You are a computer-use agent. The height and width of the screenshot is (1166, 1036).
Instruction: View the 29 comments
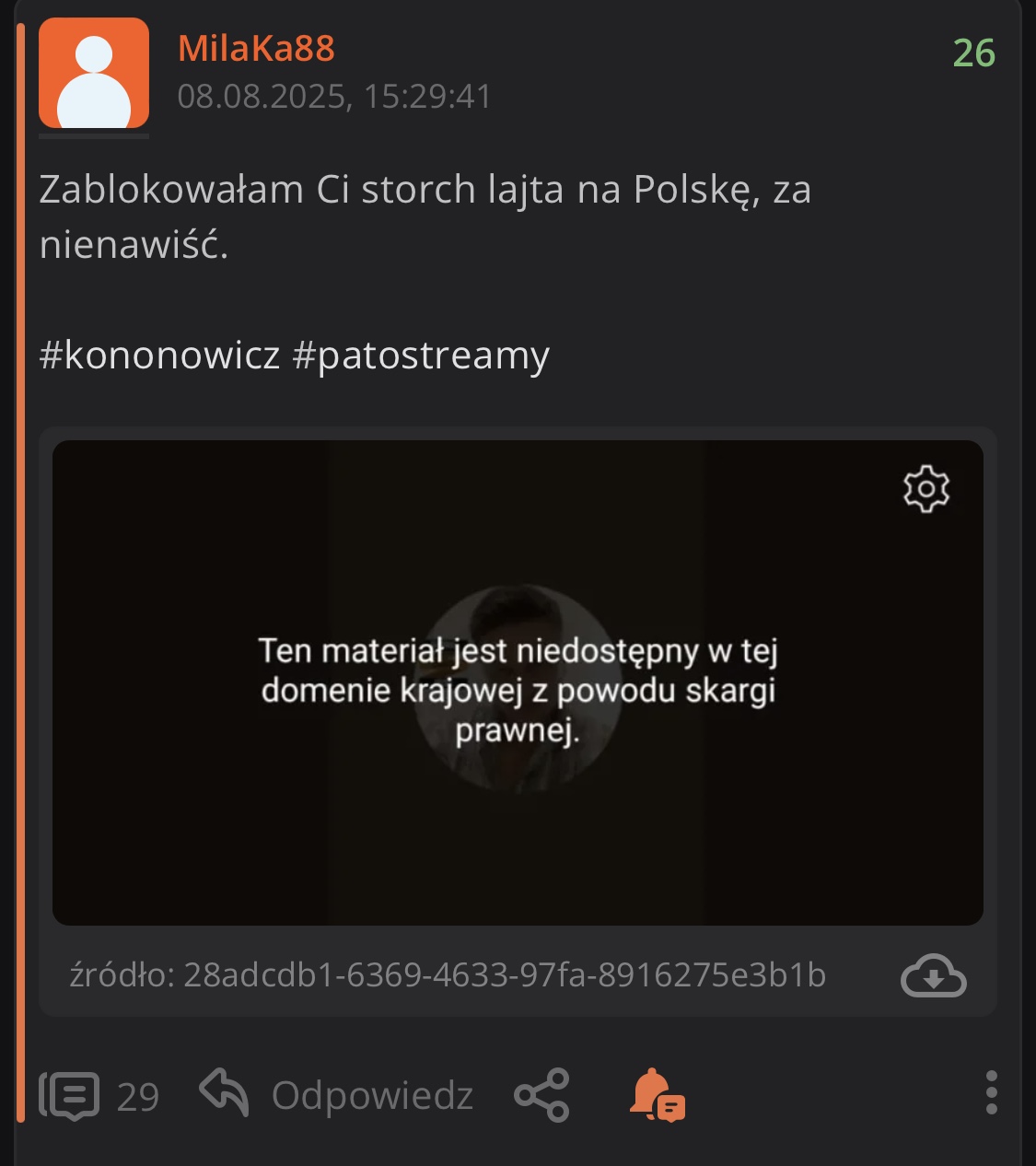99,1095
